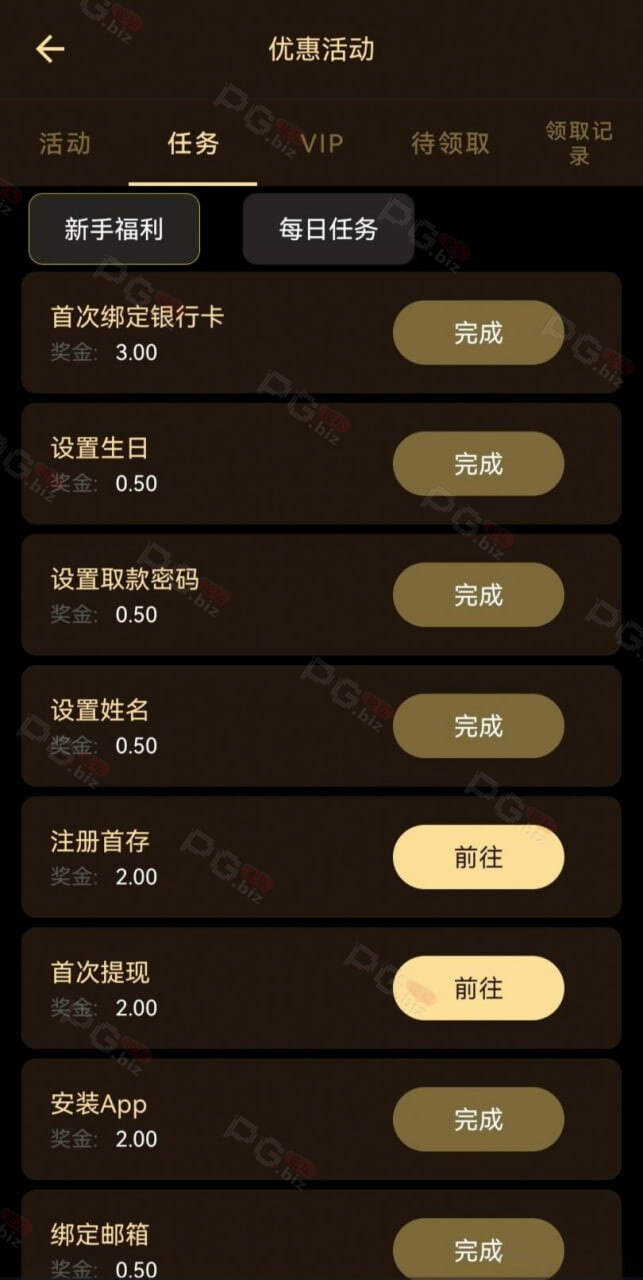Viewport: 643px width, 1280px height.
Task: Tap 完成 for 设置生日
Action: point(478,463)
